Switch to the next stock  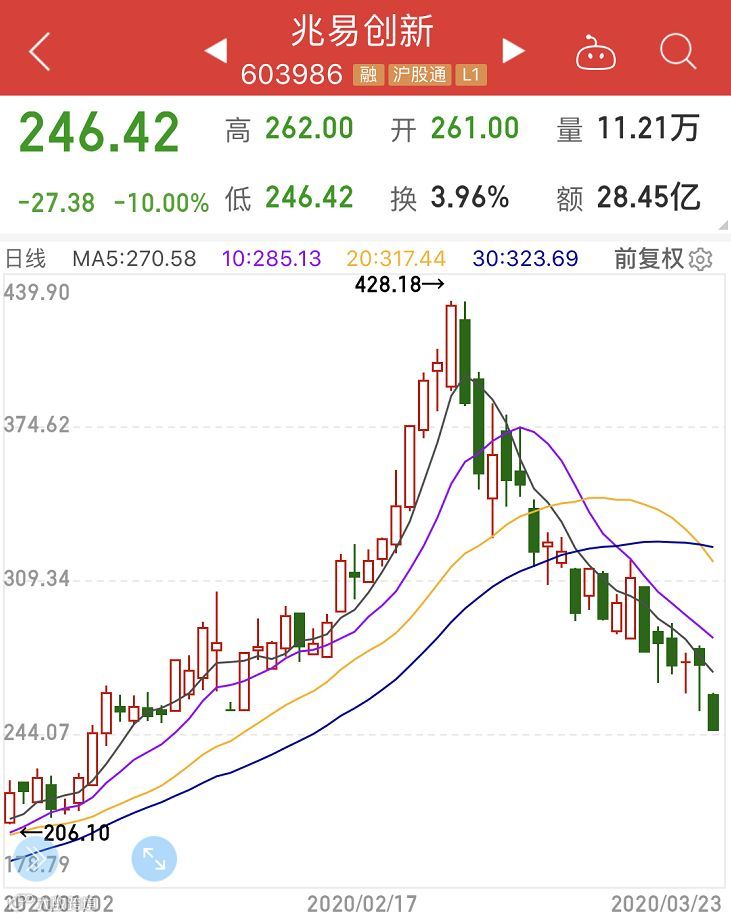(513, 50)
